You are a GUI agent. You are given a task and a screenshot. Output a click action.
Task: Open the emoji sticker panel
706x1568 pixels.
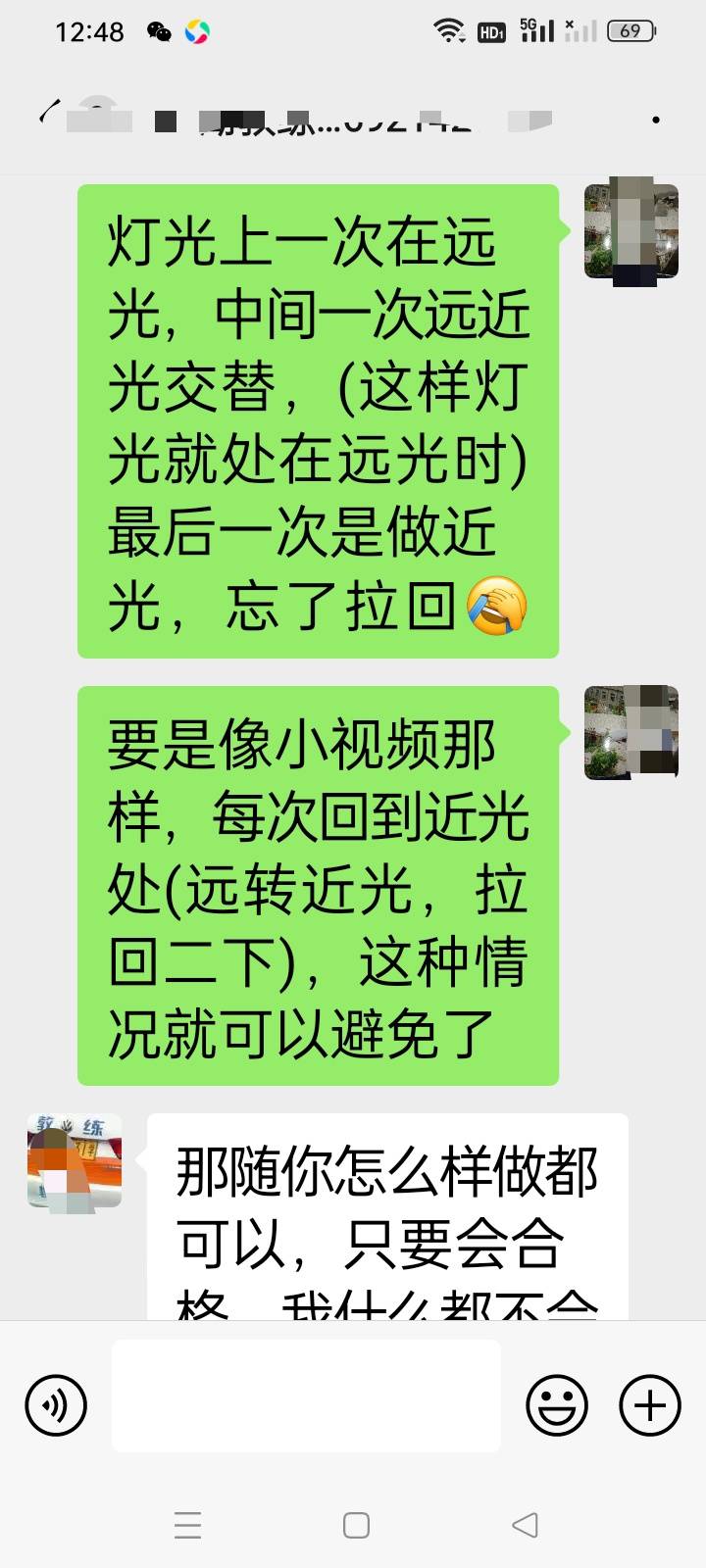point(557,1405)
